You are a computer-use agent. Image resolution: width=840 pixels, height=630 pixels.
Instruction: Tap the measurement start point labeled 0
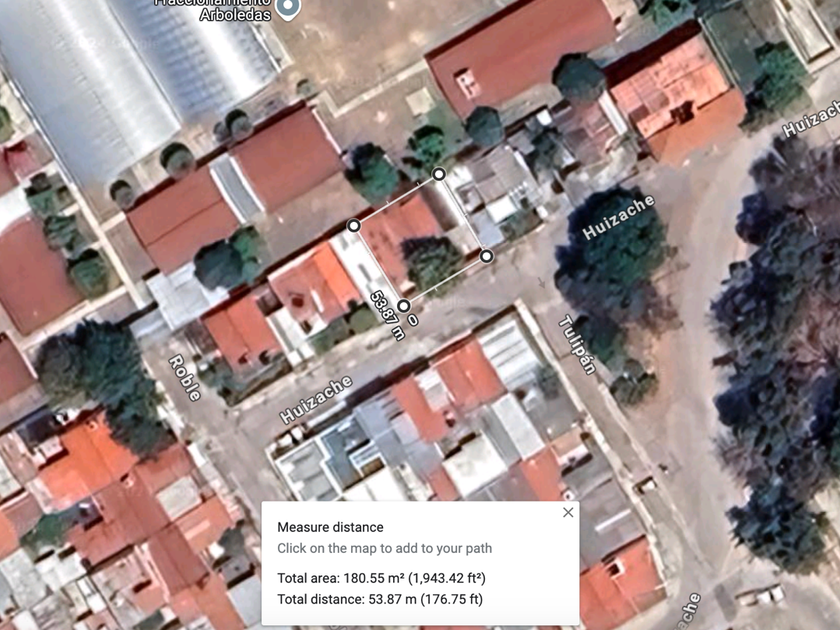(403, 305)
